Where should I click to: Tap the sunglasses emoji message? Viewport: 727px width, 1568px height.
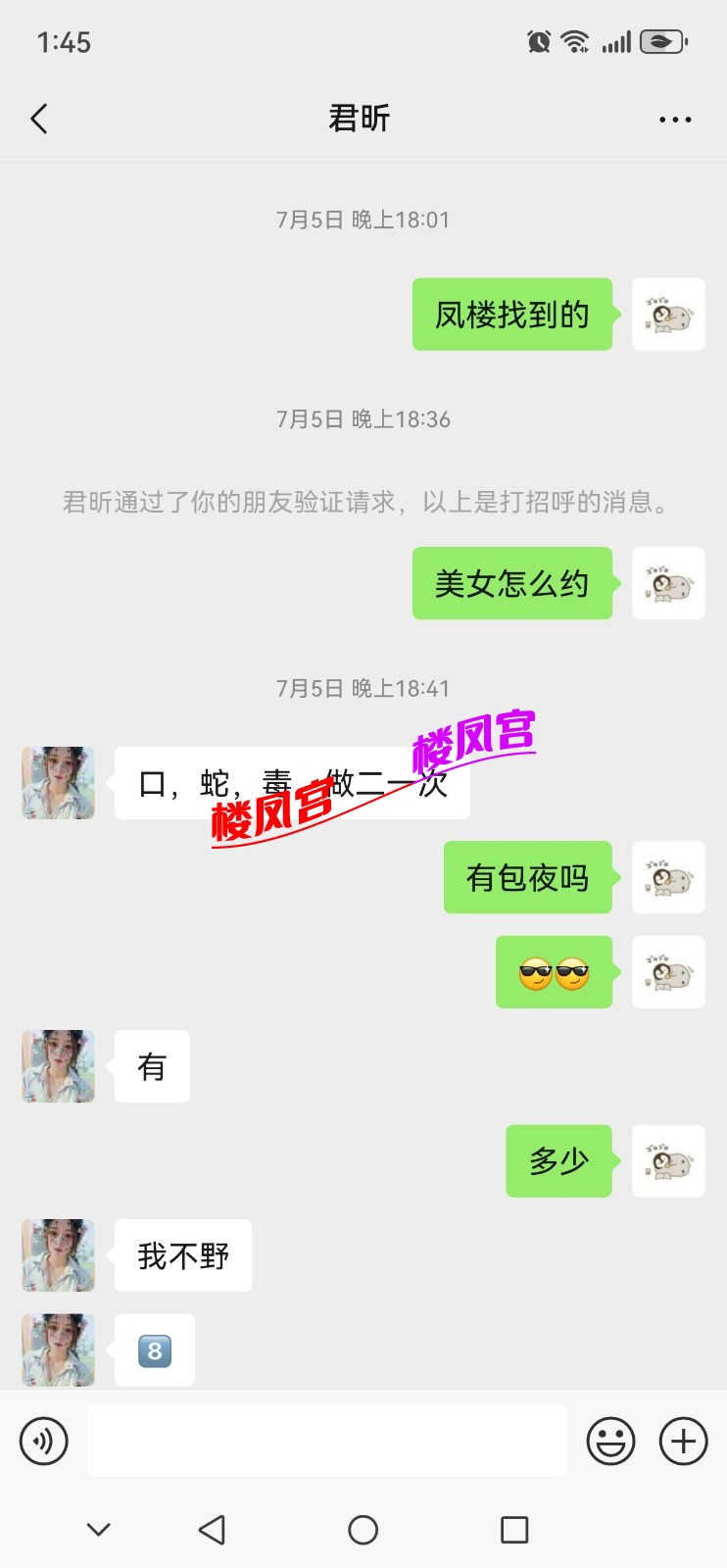point(554,972)
